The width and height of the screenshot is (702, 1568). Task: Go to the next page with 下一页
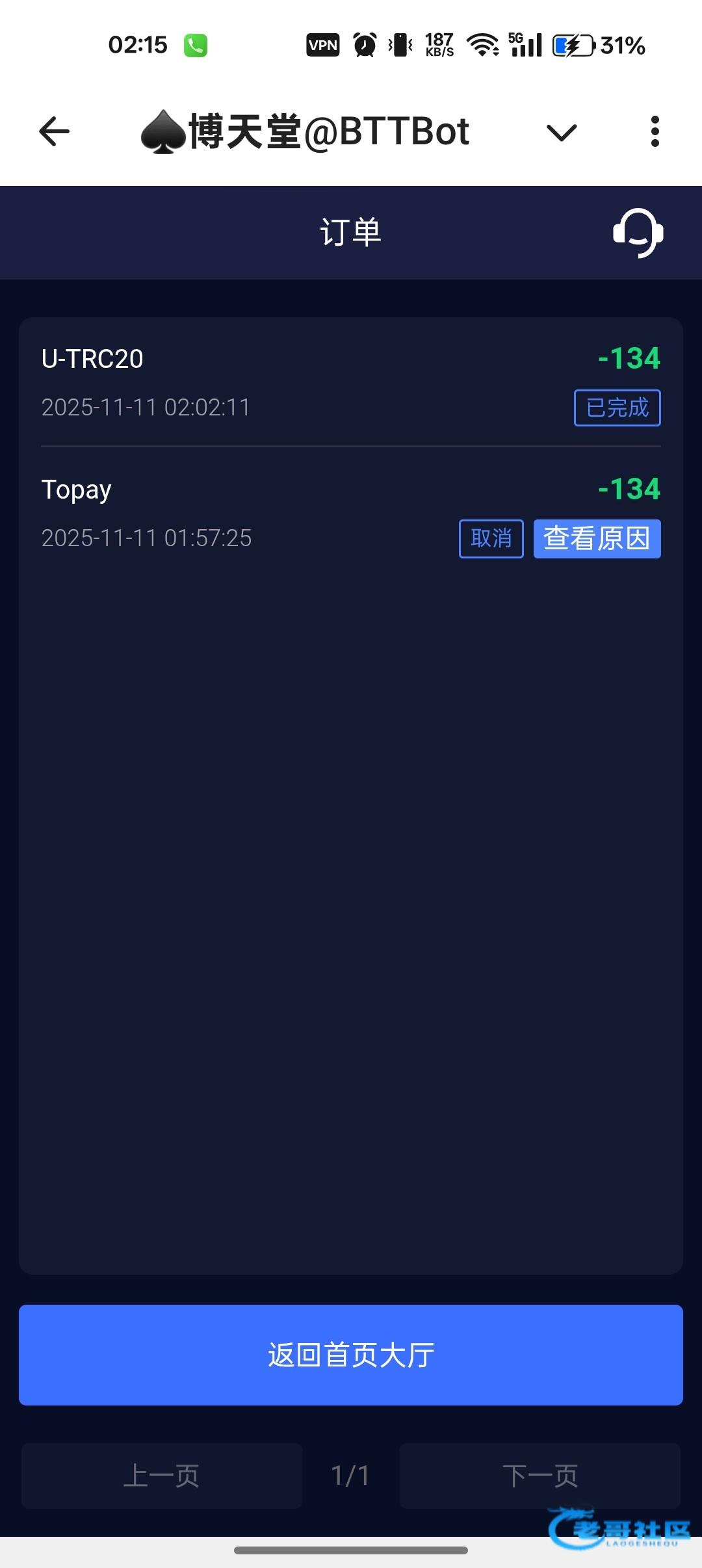[x=540, y=1475]
